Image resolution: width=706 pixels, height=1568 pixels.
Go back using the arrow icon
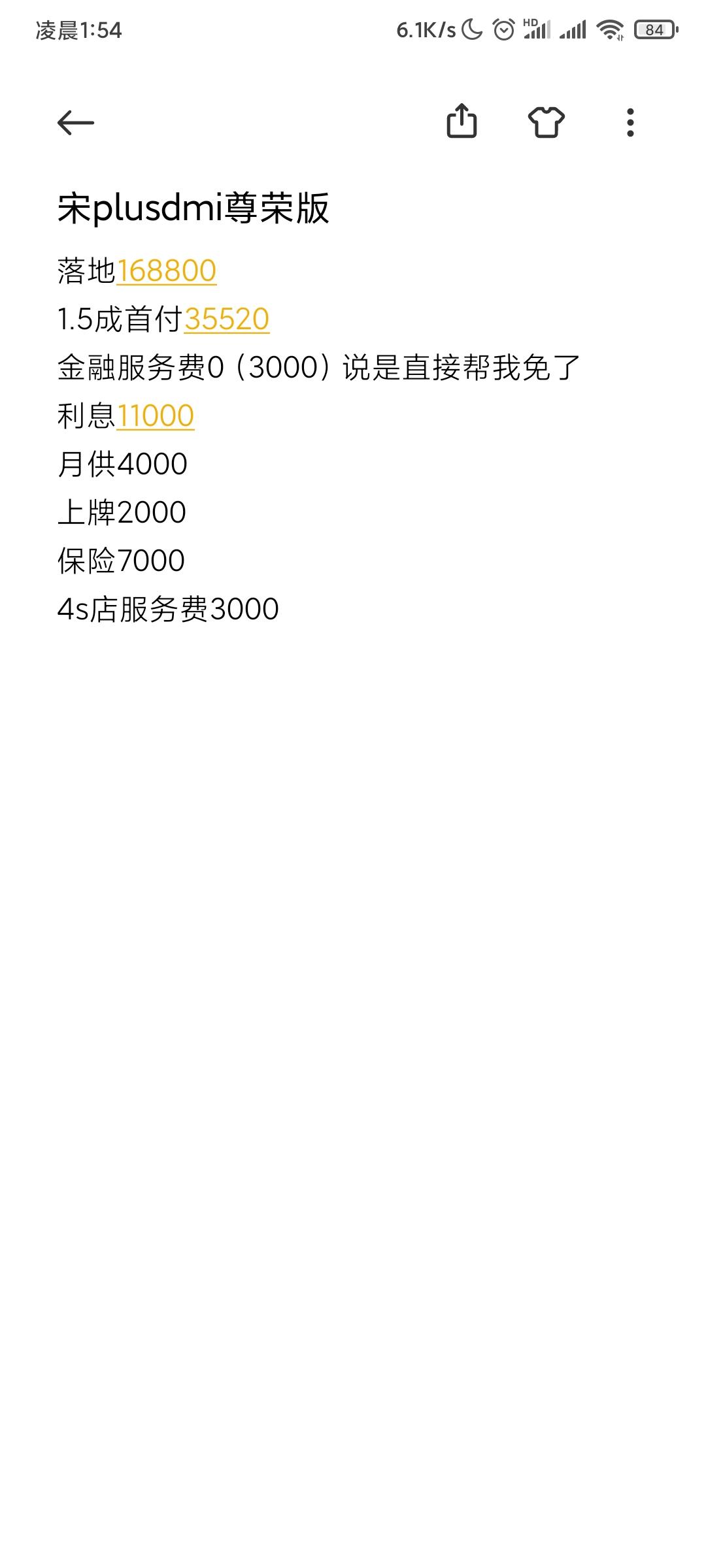[76, 122]
